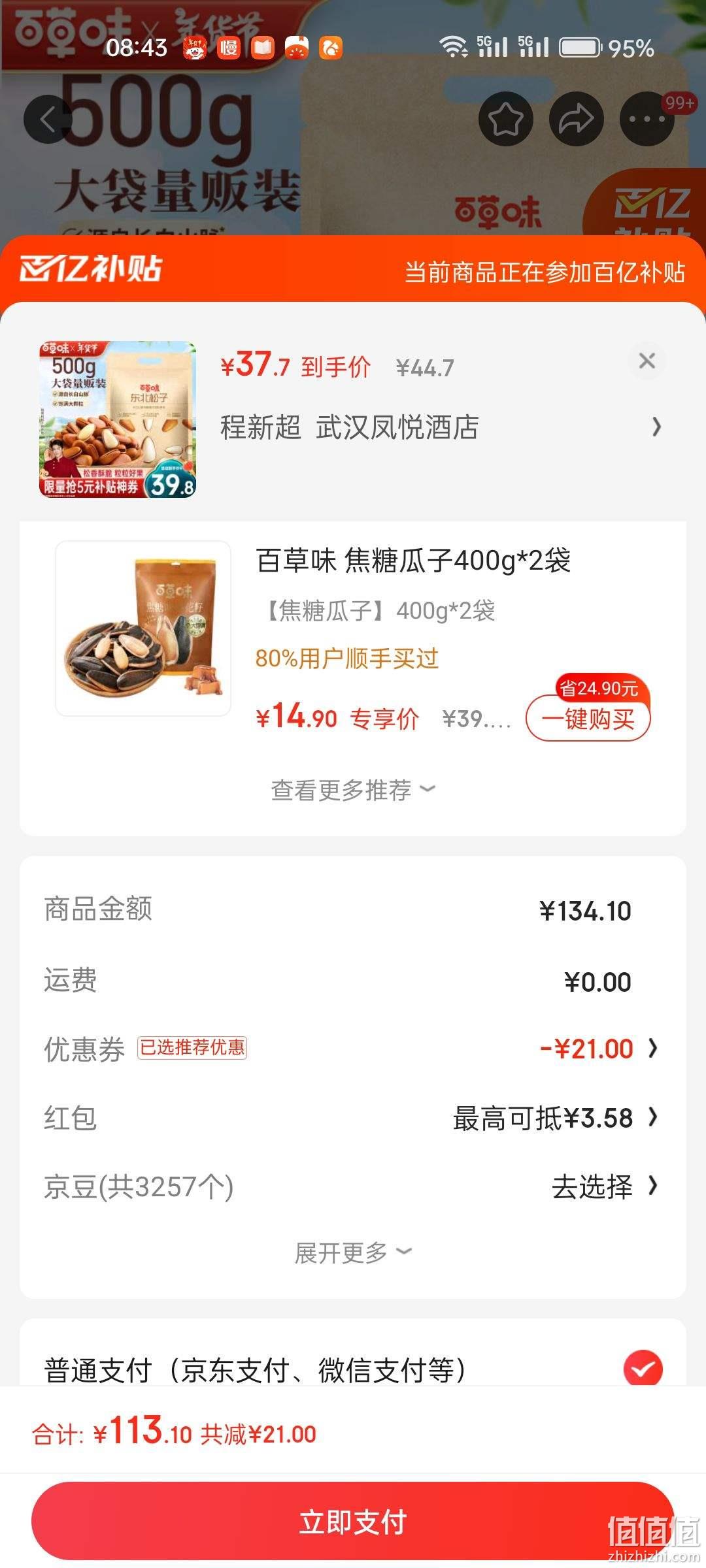Go back with the top-left arrow
Screen dimensions: 706x1568
coord(47,119)
